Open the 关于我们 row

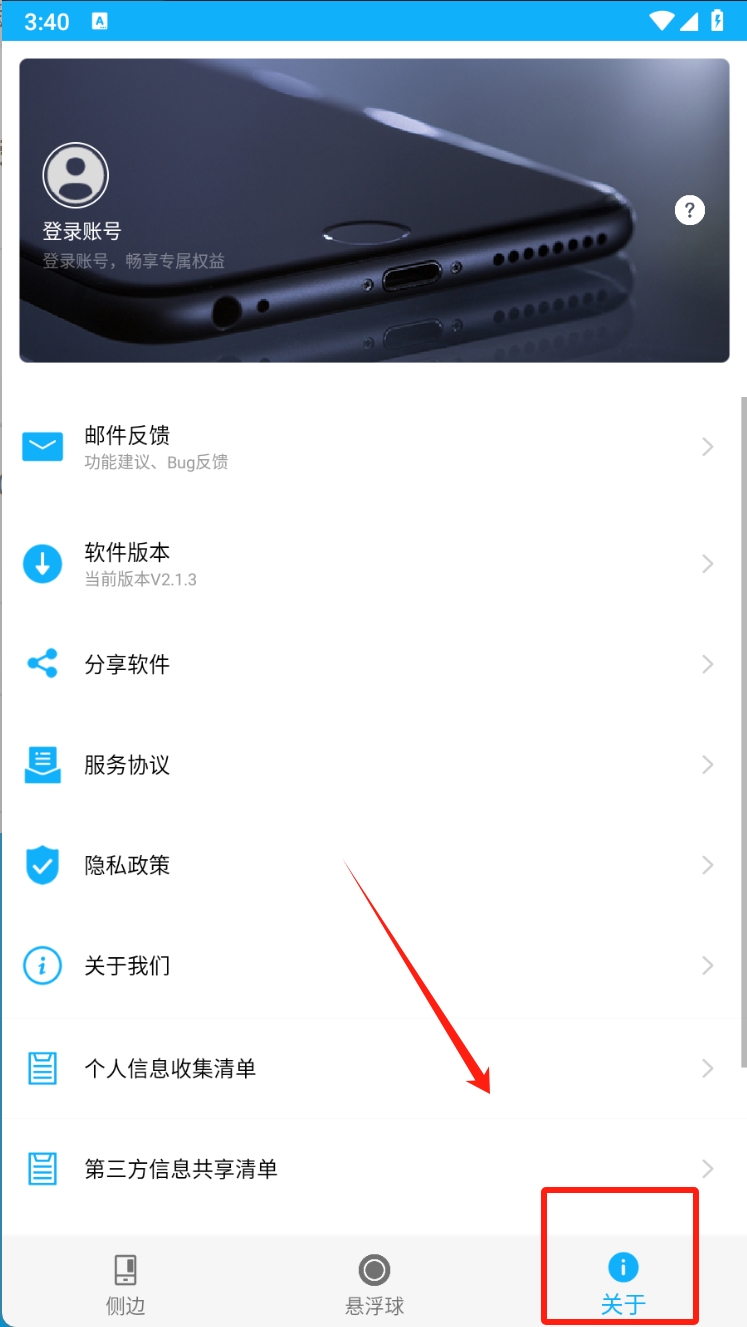[x=370, y=966]
